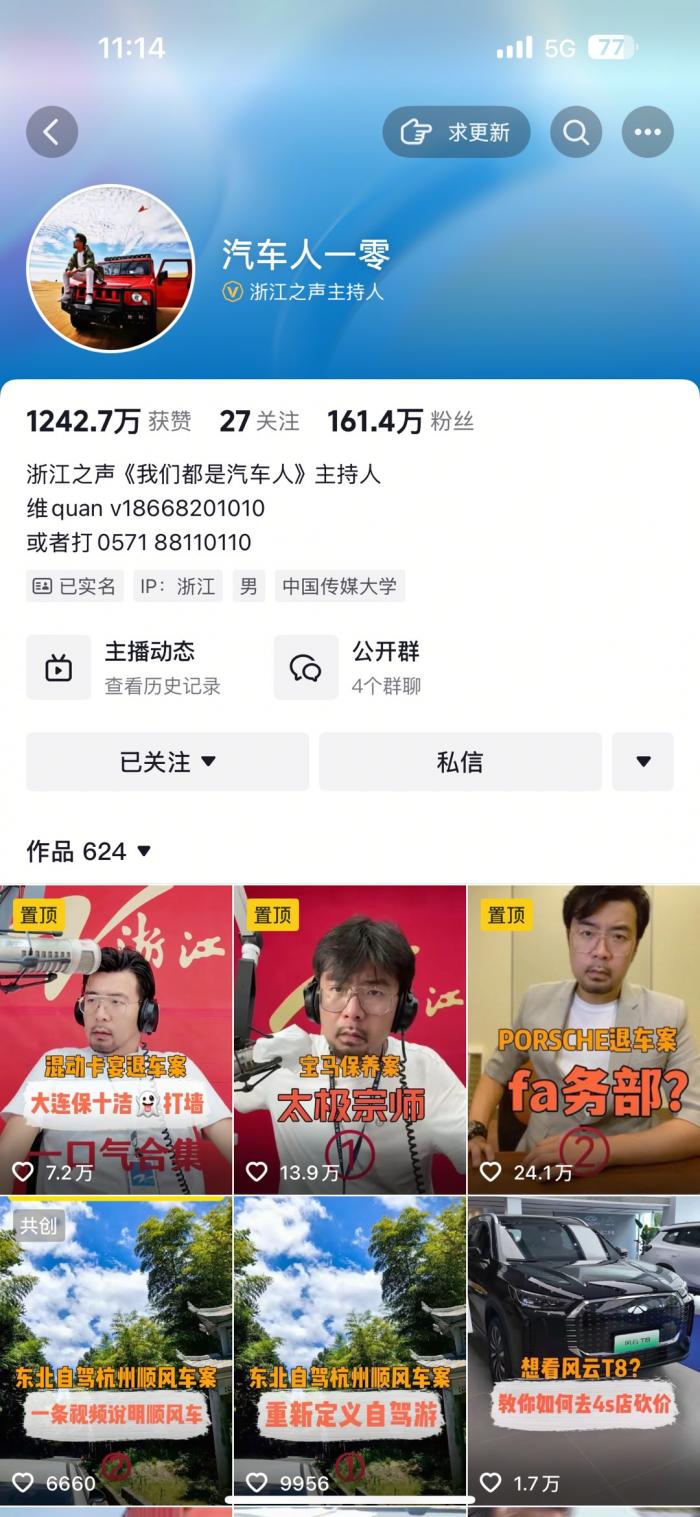
Task: Tap the 求更新 button
Action: point(456,132)
